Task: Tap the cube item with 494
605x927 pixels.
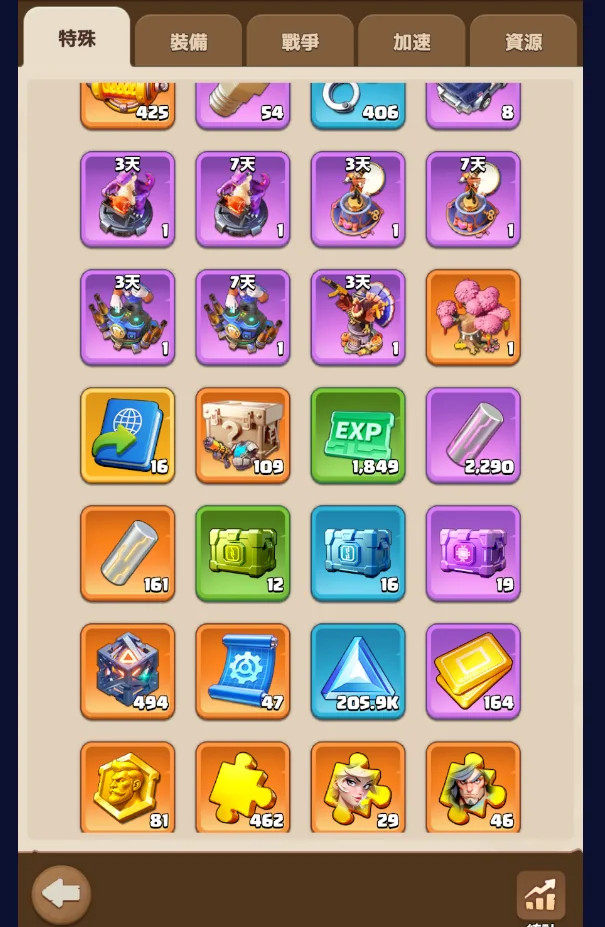Action: click(128, 671)
